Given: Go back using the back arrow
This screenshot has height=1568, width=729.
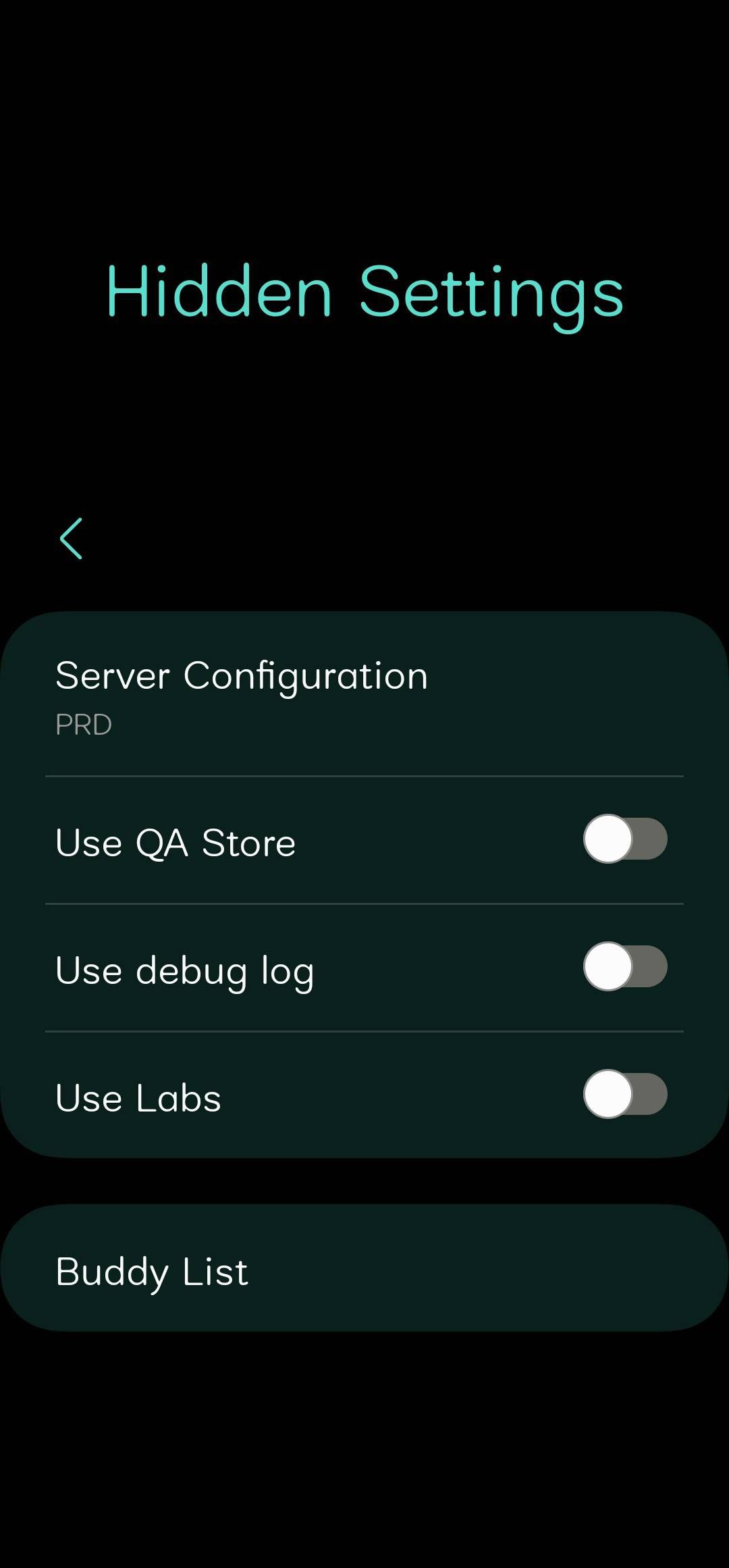Looking at the screenshot, I should pos(71,538).
